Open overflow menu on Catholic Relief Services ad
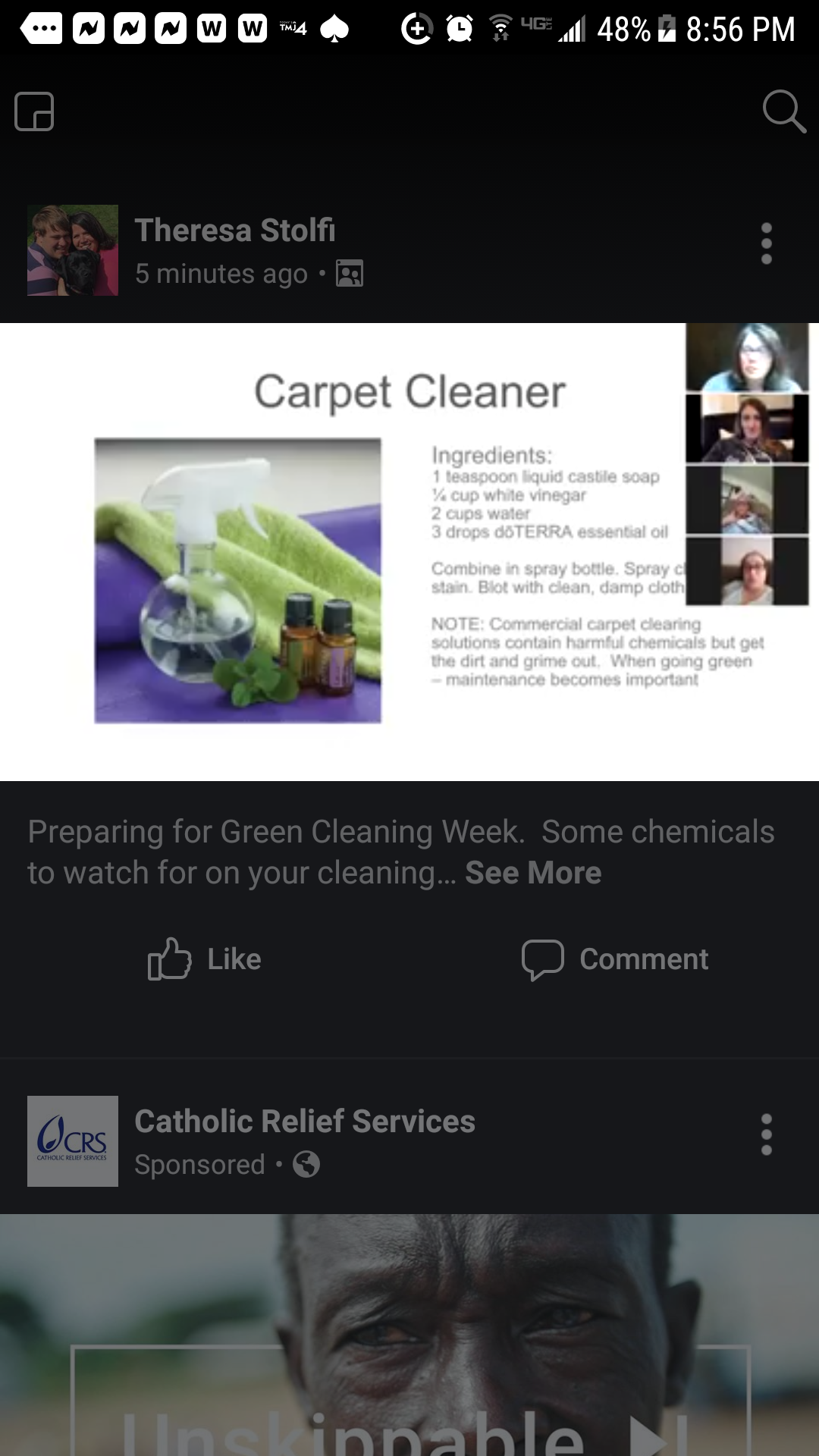Image resolution: width=819 pixels, height=1456 pixels. (767, 1134)
